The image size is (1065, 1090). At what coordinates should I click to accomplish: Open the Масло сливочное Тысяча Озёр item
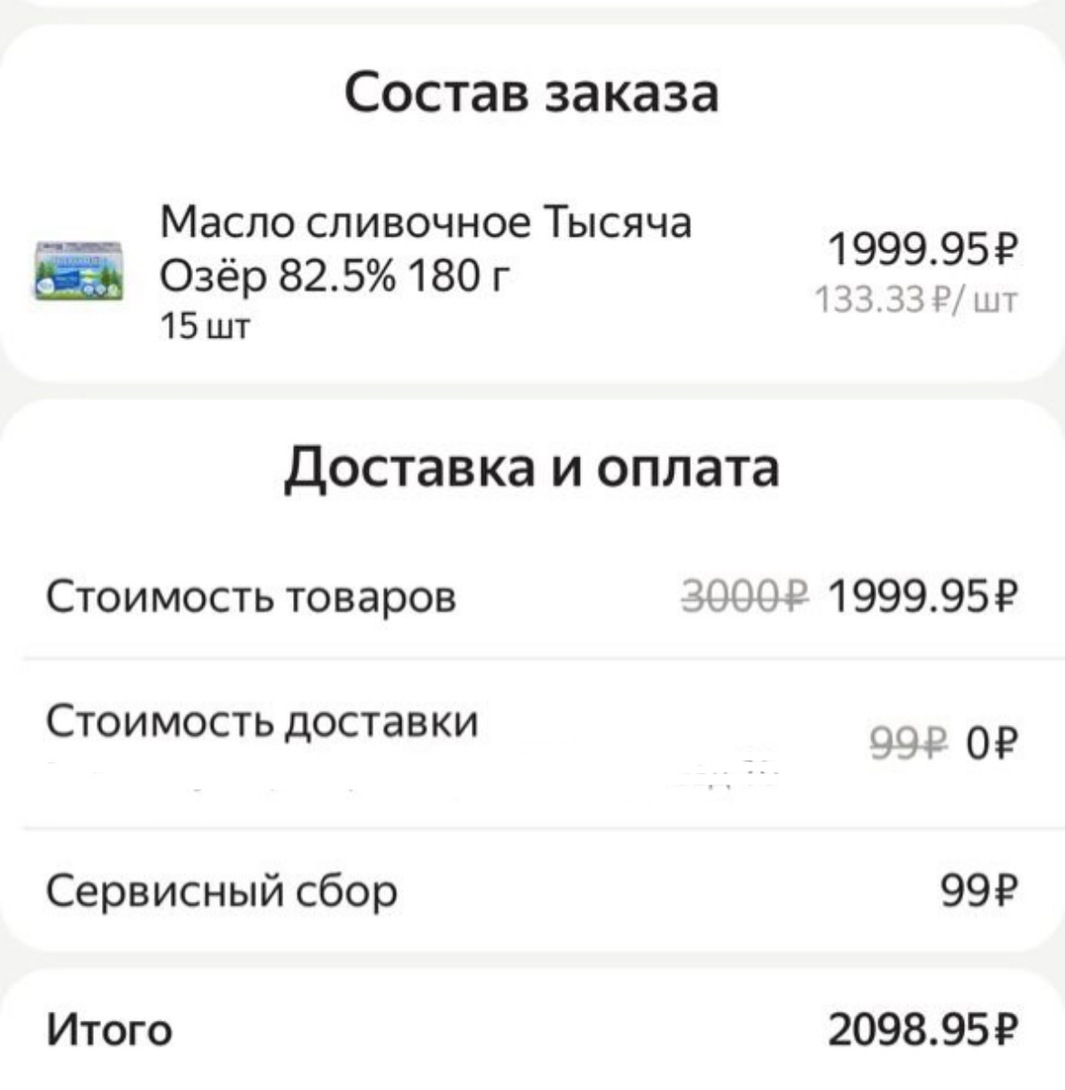point(425,248)
